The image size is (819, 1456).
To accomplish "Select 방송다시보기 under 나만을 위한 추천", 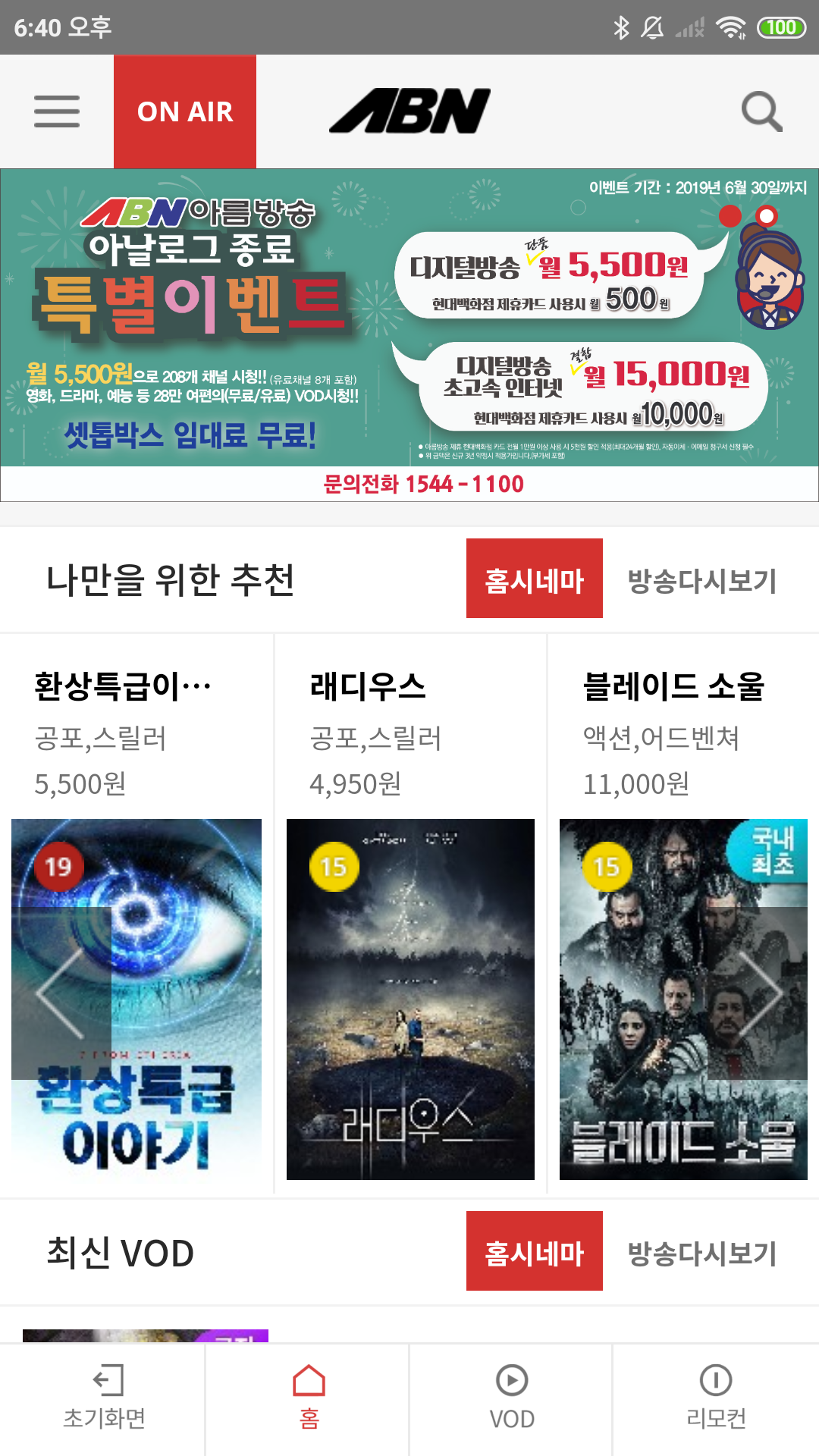I will coord(702,581).
